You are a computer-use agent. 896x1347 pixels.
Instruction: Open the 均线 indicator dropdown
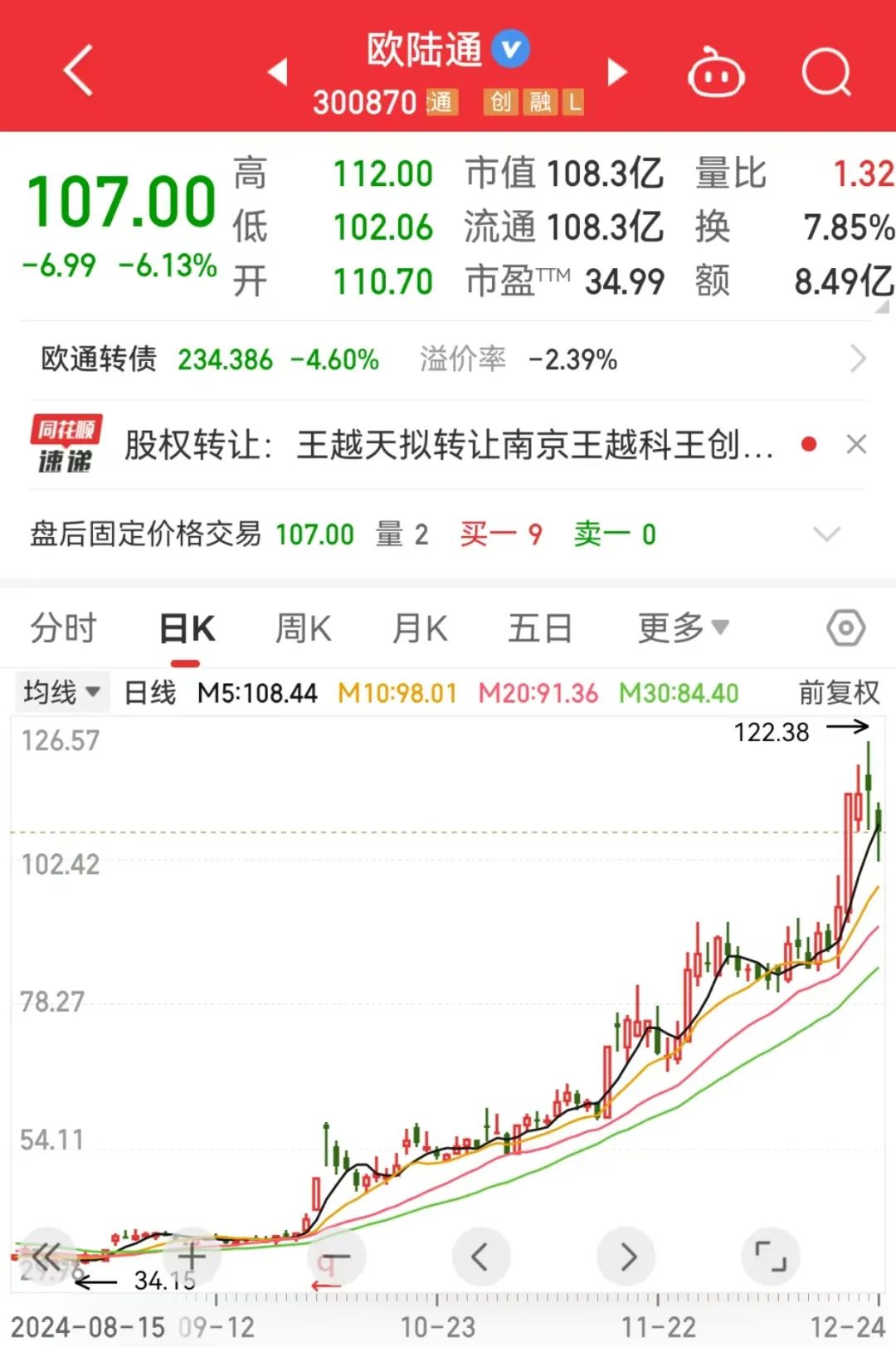[62, 692]
